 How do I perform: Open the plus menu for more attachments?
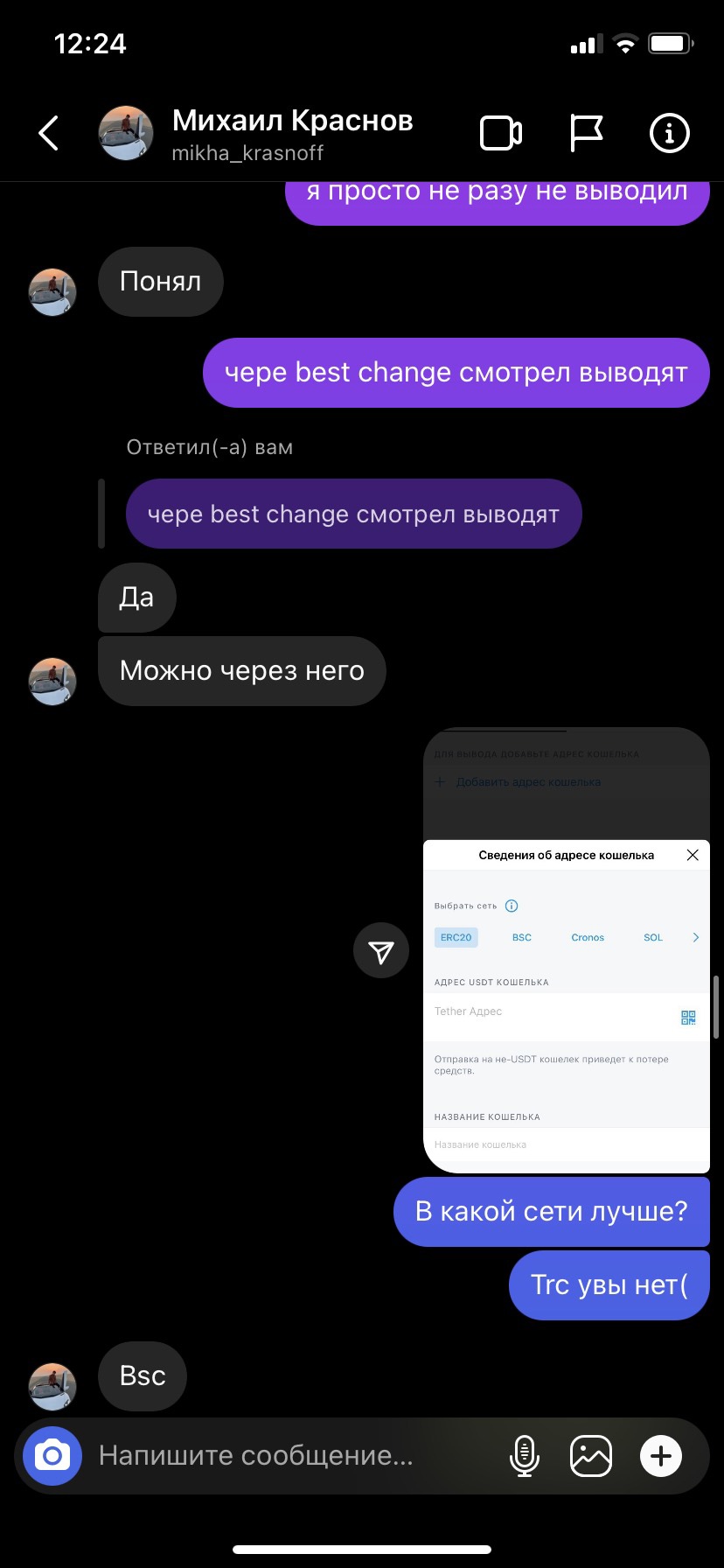pos(661,1456)
